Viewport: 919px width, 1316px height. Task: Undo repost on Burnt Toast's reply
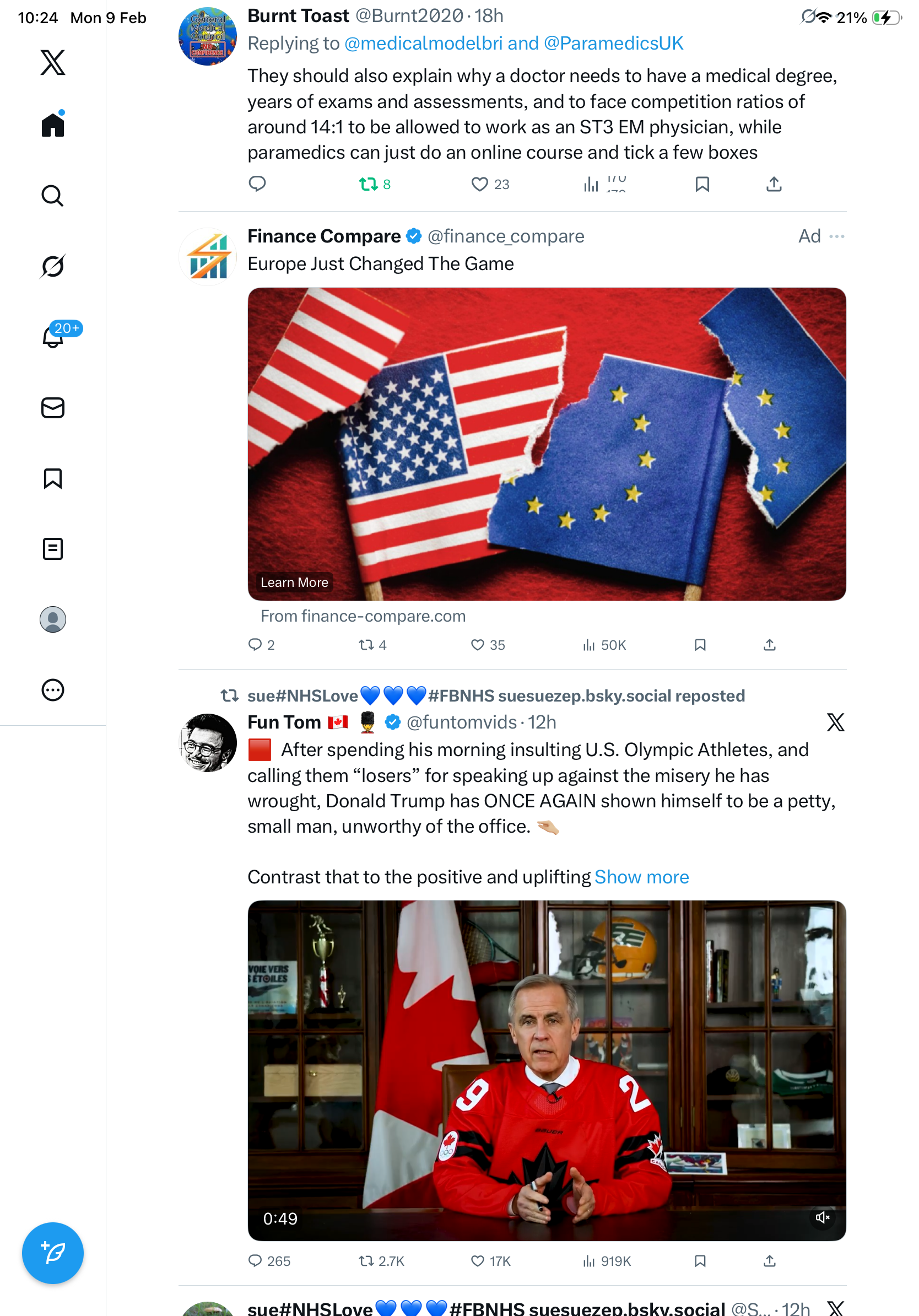tap(368, 184)
